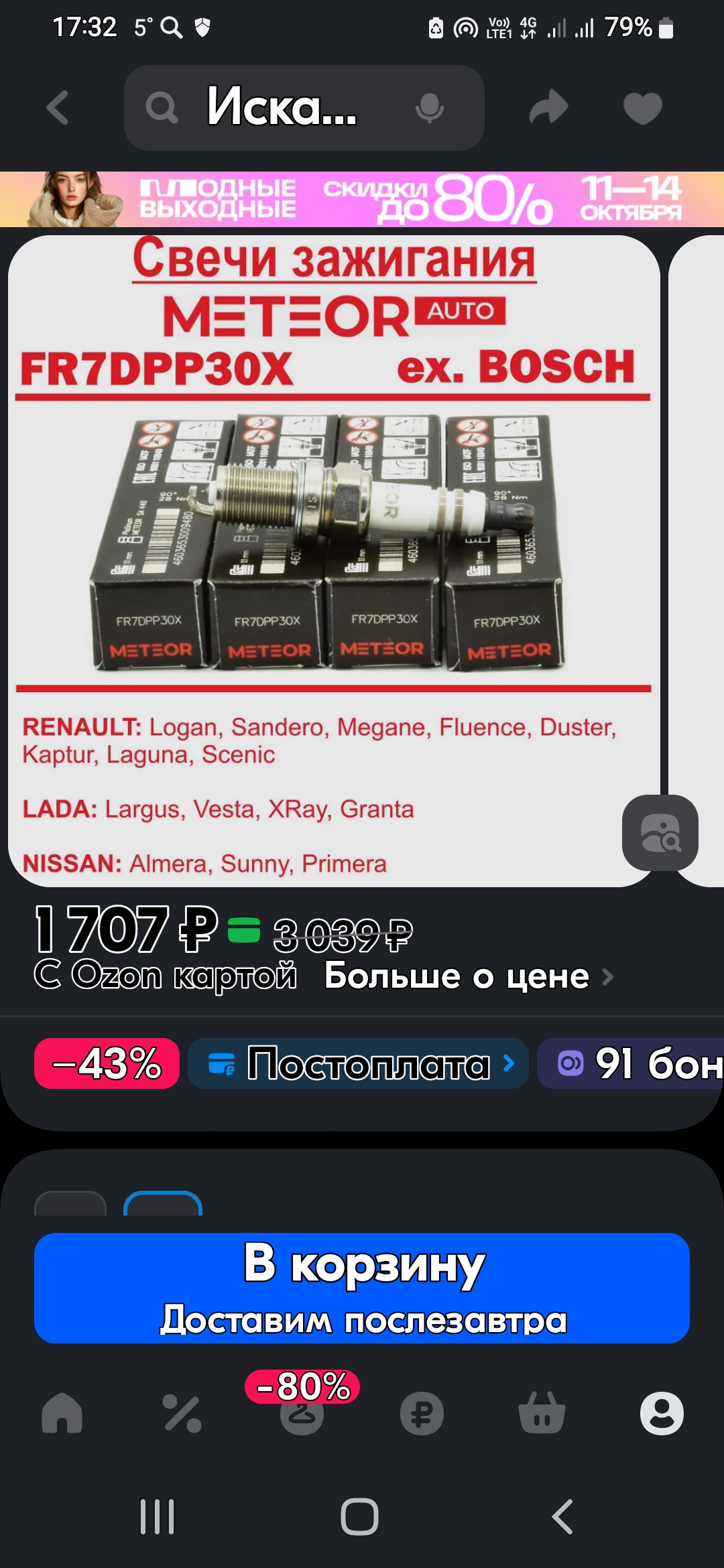This screenshot has height=1568, width=724.
Task: Select the blue-outlined variant tile
Action: 163,1204
